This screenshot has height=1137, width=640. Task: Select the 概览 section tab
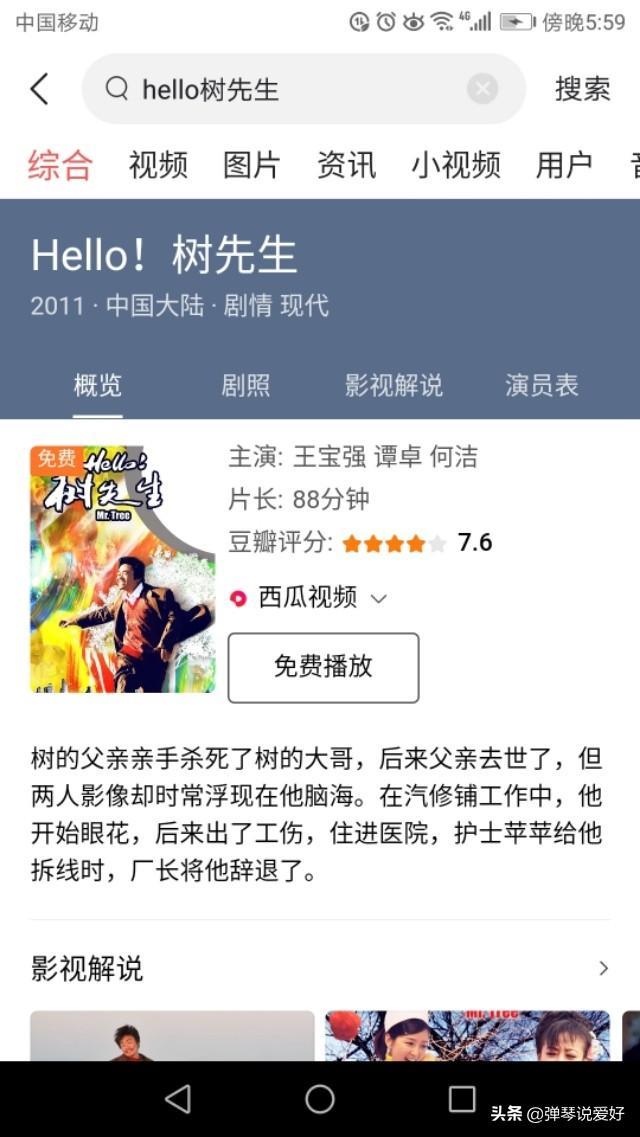click(x=98, y=385)
